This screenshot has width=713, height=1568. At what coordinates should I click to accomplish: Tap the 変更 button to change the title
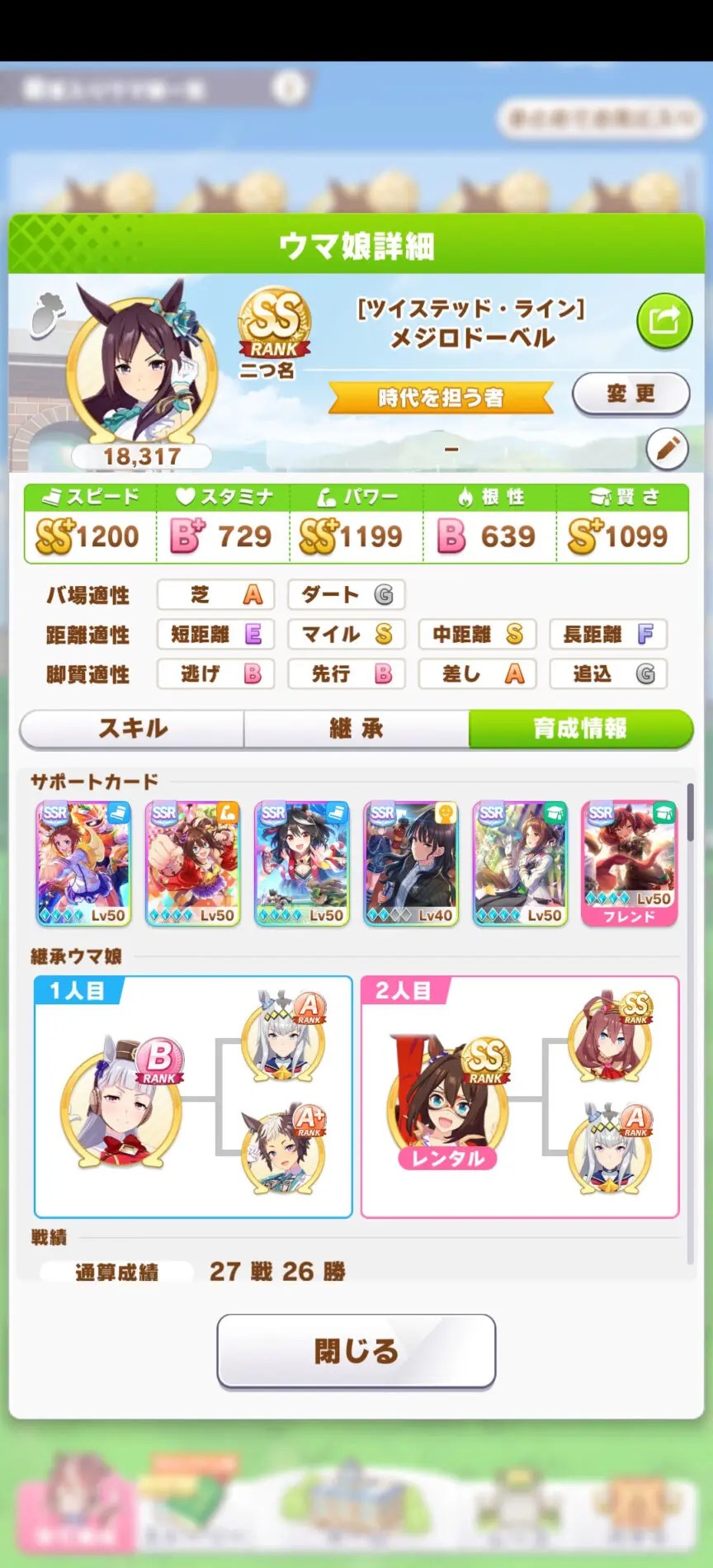pos(630,394)
